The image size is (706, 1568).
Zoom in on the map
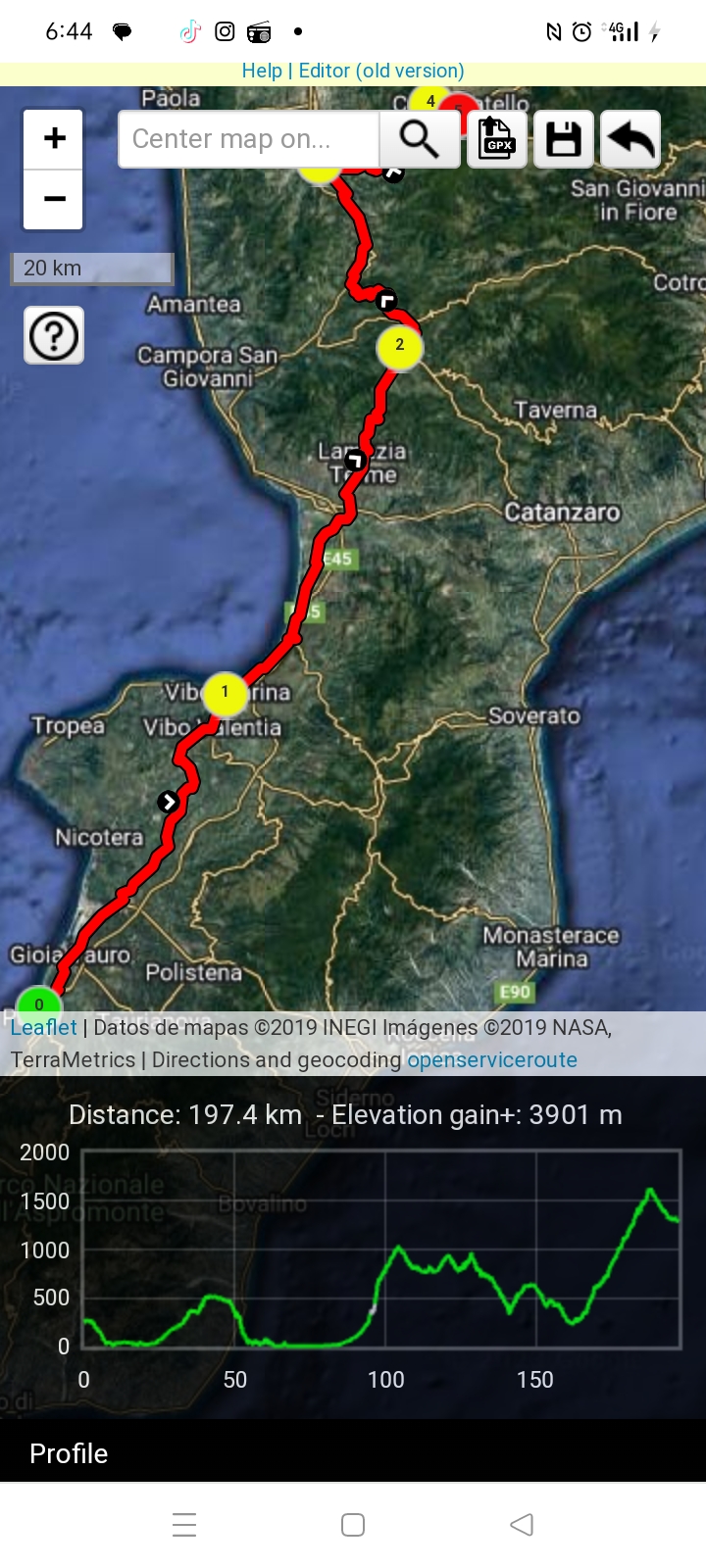54,138
